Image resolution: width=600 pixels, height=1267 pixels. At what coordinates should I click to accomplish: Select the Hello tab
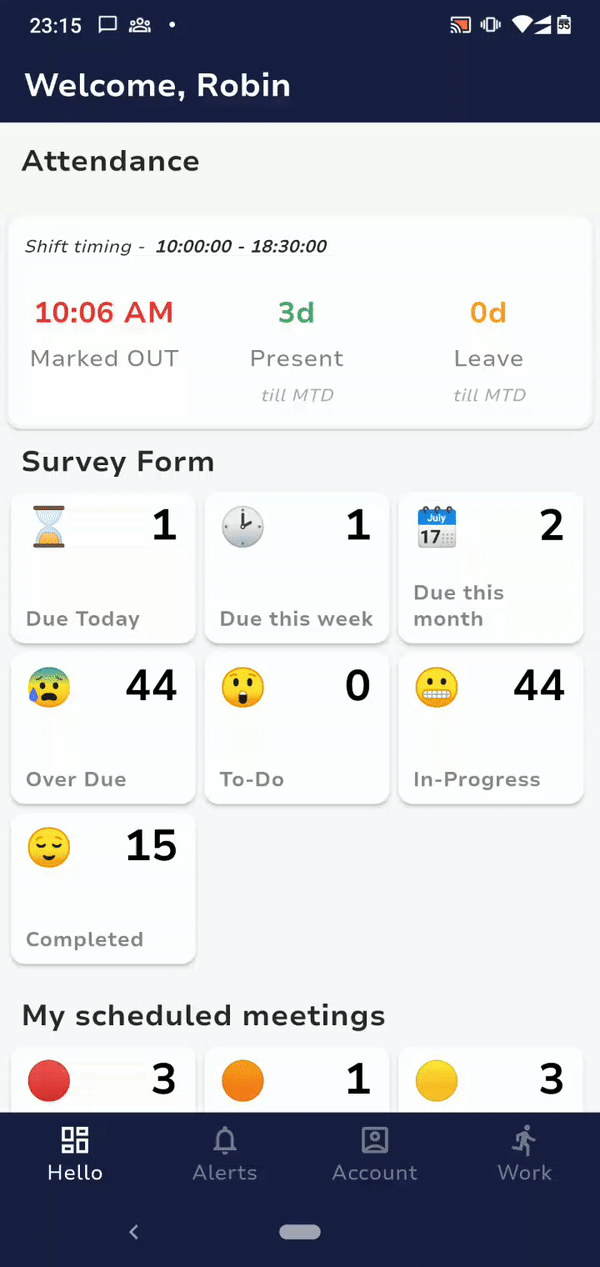(x=75, y=1154)
